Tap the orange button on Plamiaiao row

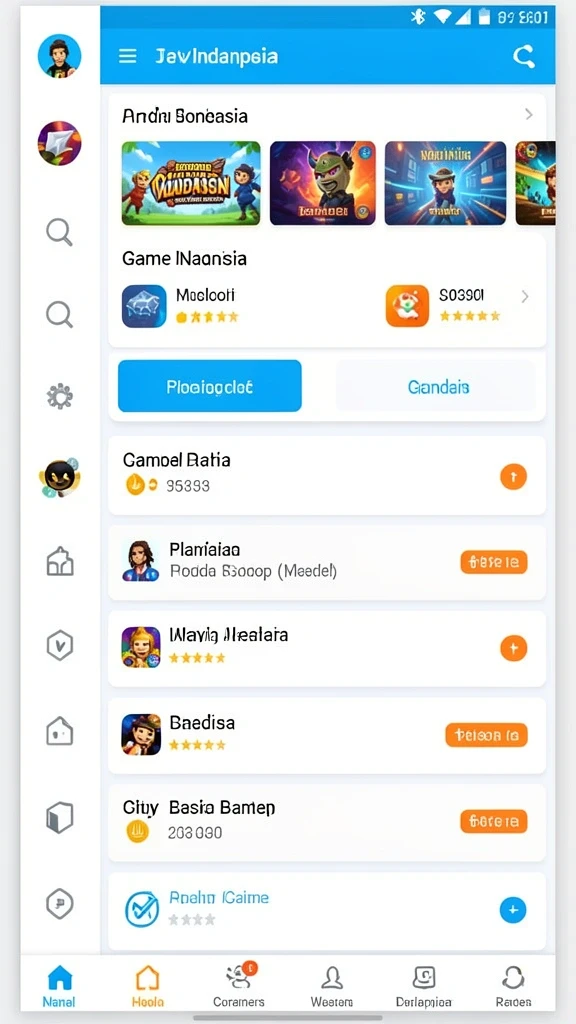[x=494, y=562]
